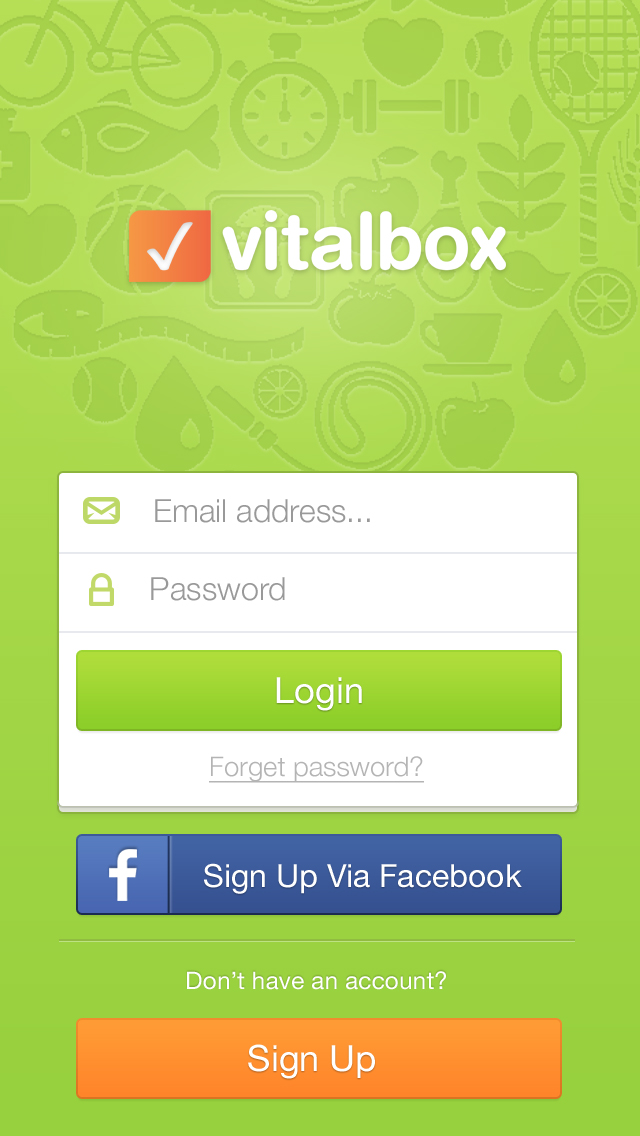The height and width of the screenshot is (1136, 640).
Task: Open the Forget password link
Action: pos(316,768)
